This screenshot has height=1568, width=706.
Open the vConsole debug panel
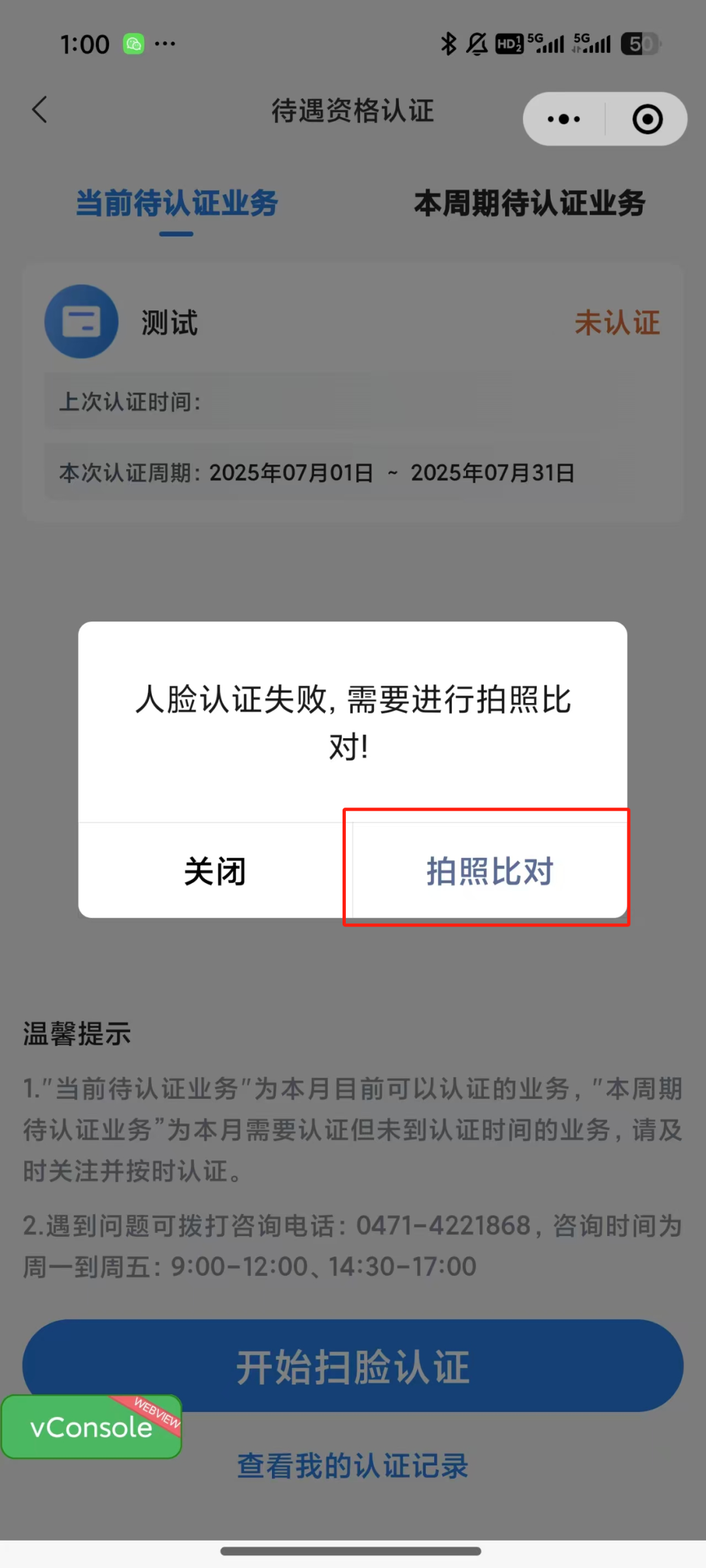point(92,1428)
